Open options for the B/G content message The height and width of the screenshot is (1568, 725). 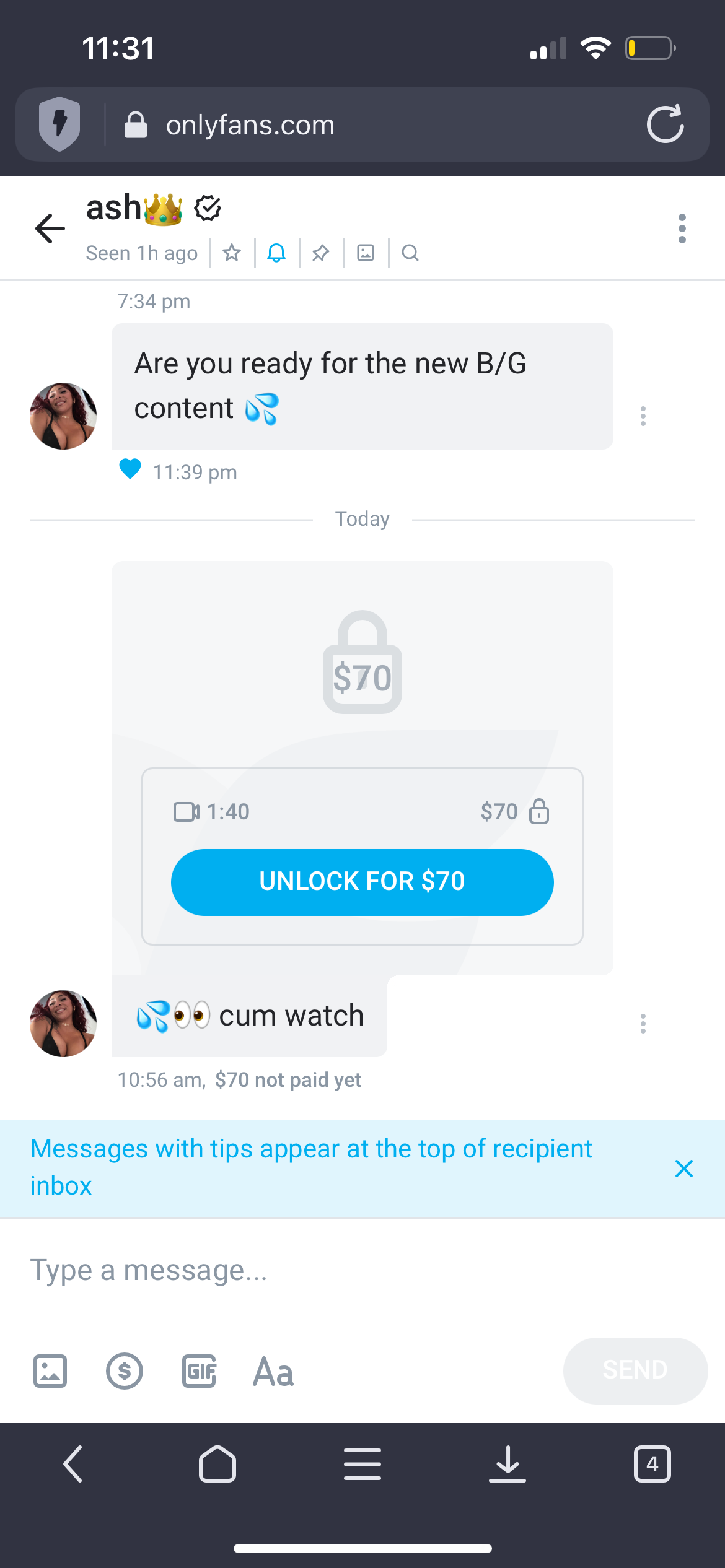coord(643,416)
